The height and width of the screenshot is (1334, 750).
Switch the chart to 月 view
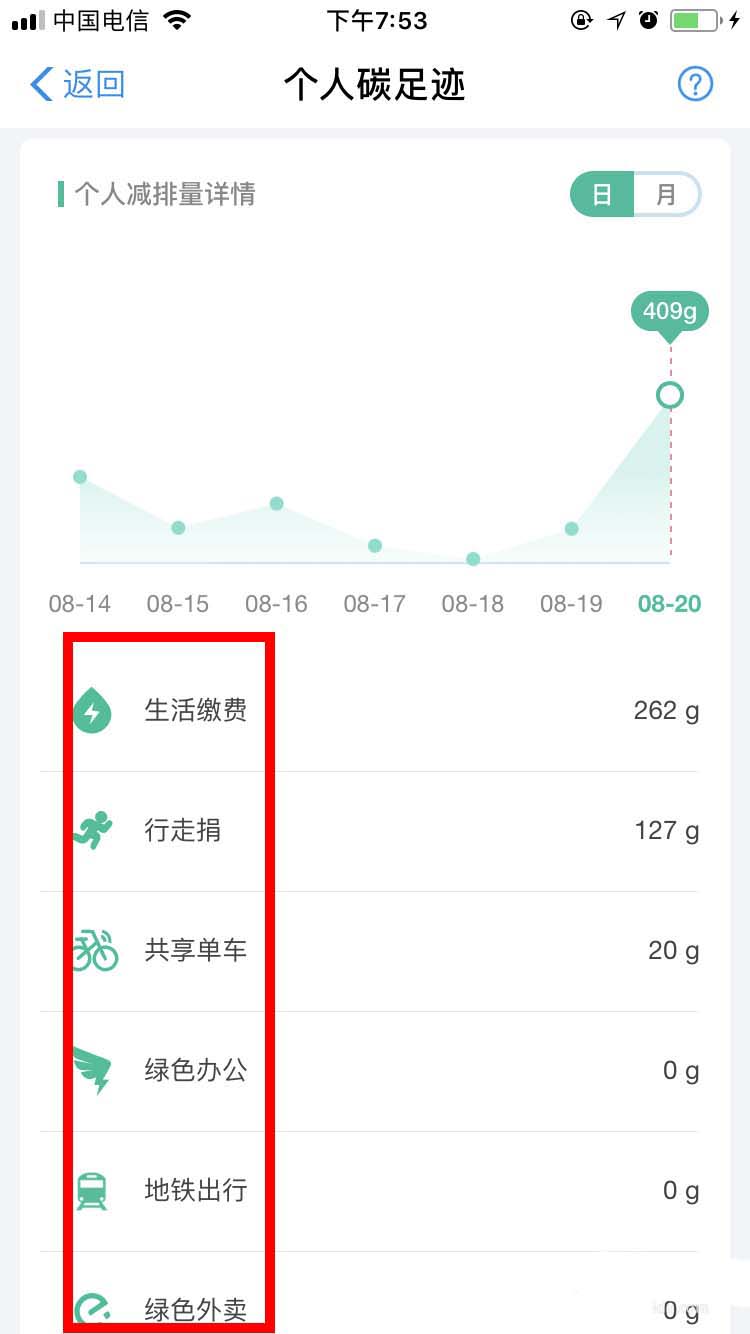pos(666,195)
